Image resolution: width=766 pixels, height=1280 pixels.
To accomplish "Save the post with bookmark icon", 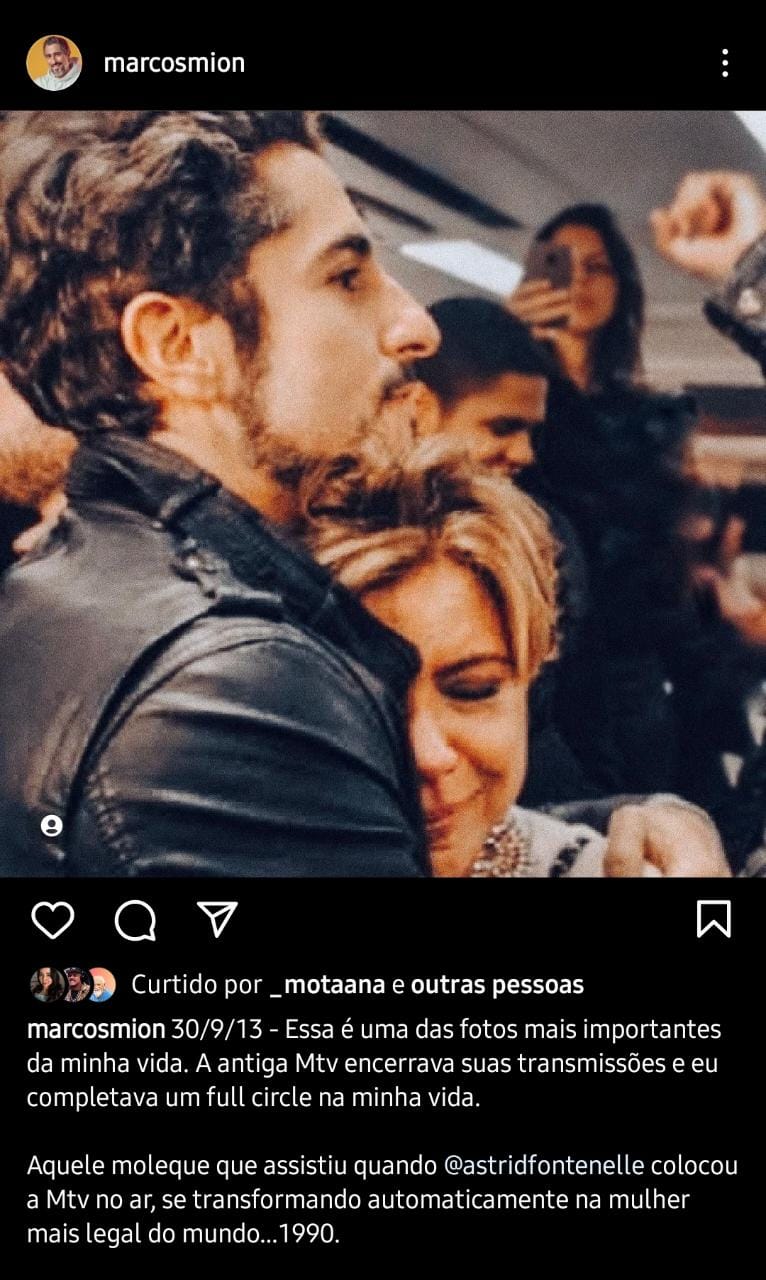I will point(713,920).
